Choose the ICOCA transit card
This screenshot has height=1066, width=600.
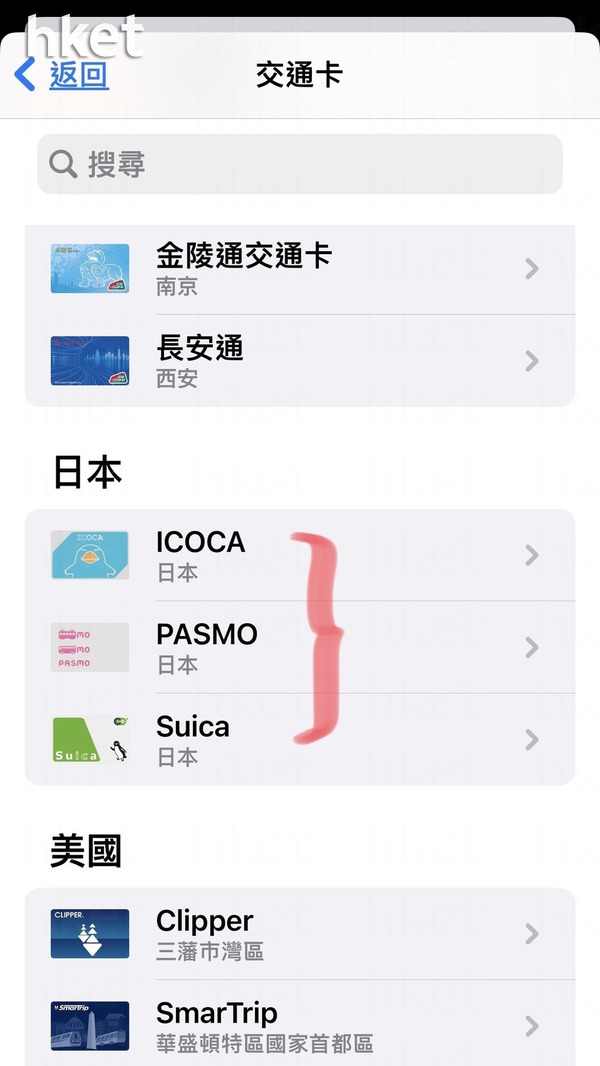[x=300, y=555]
